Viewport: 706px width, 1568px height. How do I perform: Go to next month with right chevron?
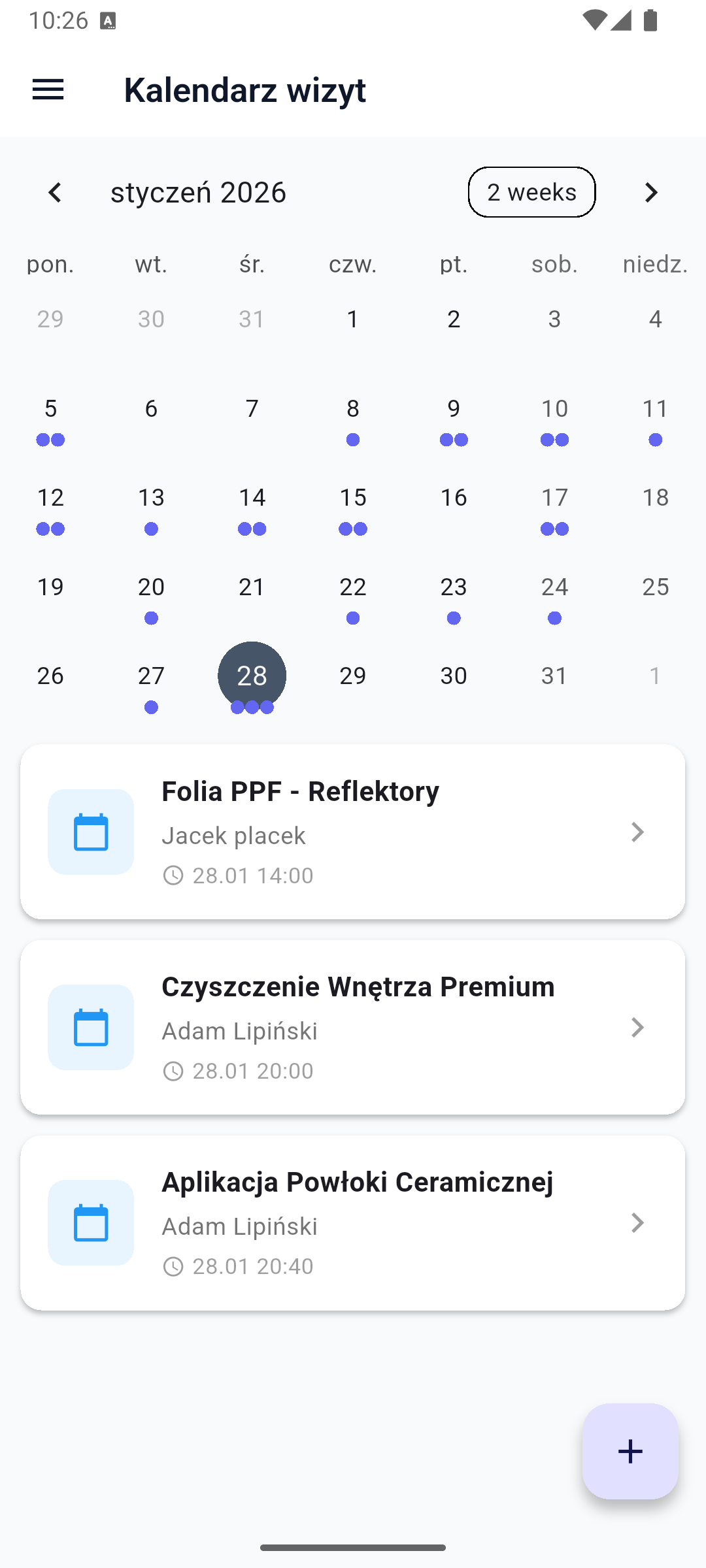point(650,192)
